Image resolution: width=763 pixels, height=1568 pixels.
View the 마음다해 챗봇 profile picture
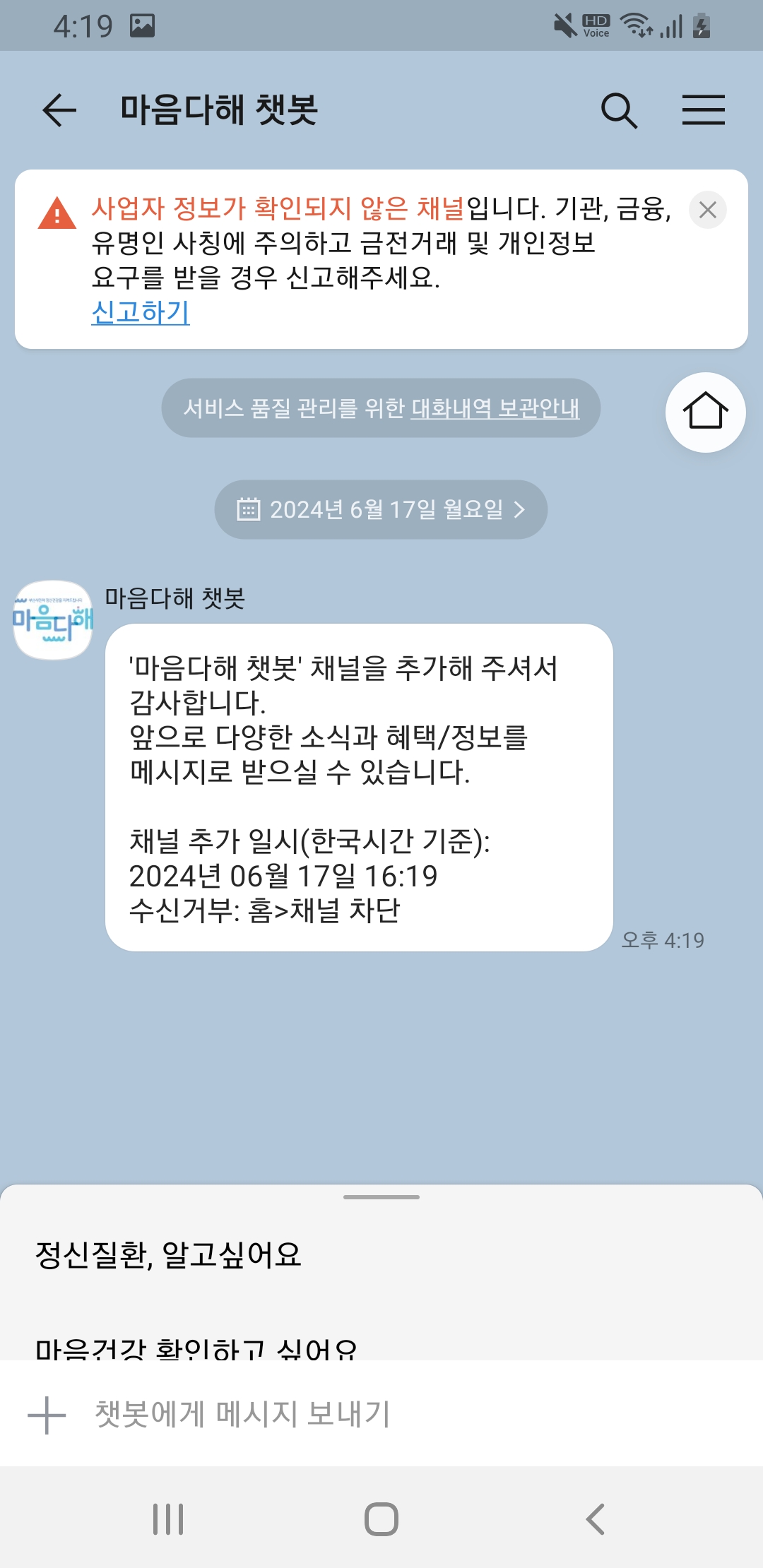click(53, 620)
